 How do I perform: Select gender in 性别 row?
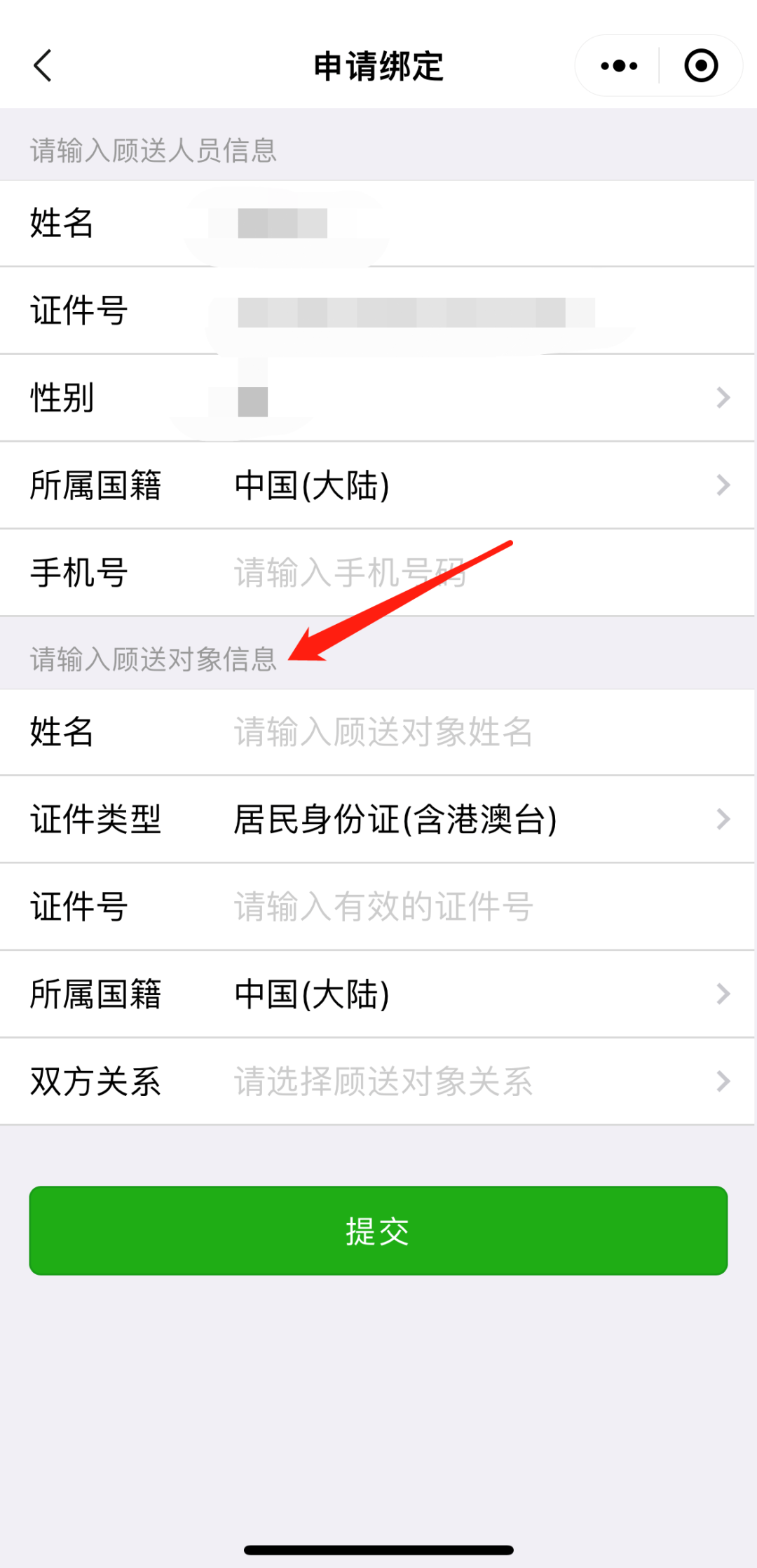(x=477, y=398)
